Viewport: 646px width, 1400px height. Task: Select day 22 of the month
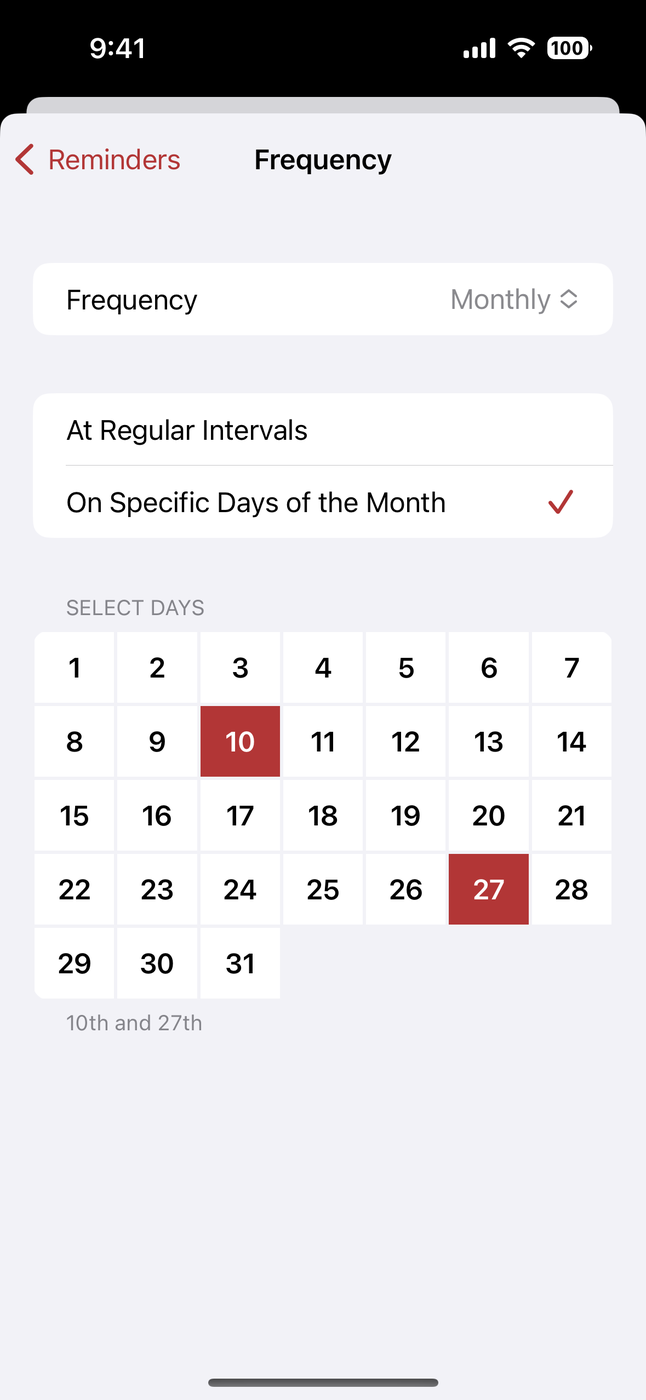tap(74, 890)
